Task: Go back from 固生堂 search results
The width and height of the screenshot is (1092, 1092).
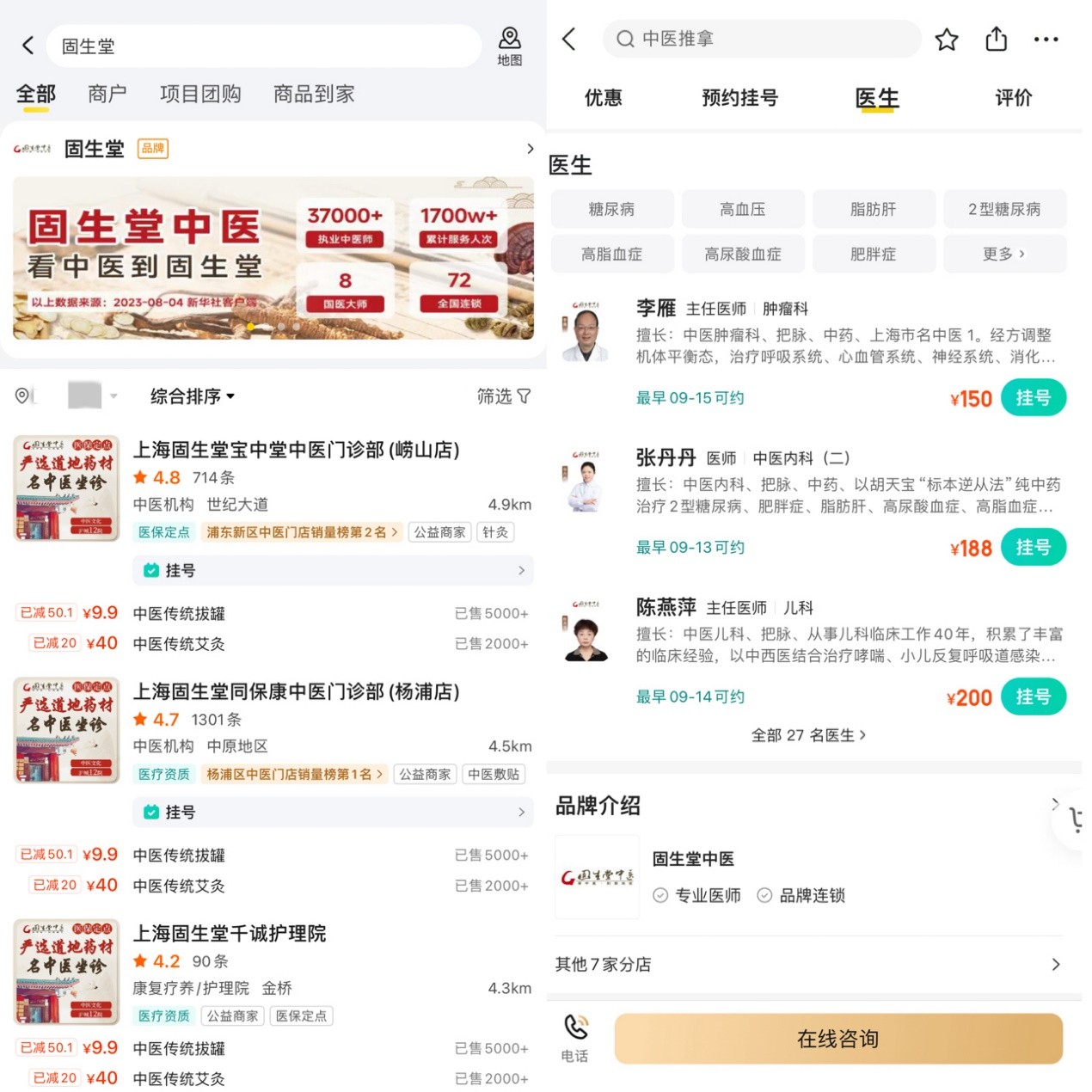Action: click(28, 46)
